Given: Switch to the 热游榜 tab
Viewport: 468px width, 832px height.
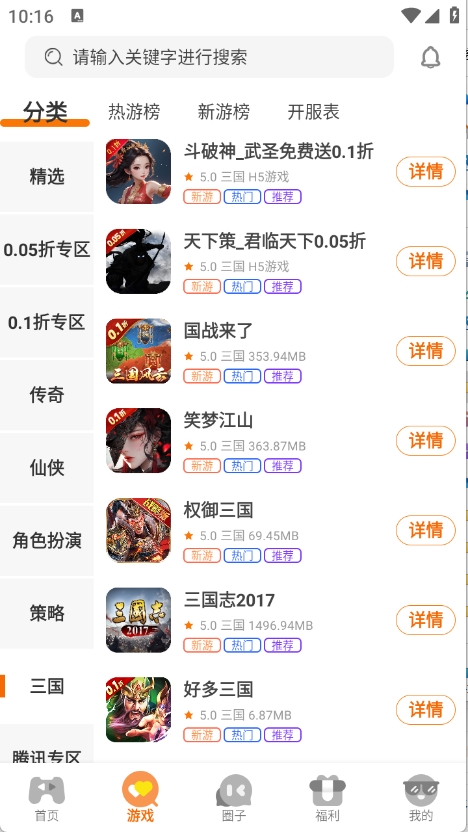Looking at the screenshot, I should click(134, 112).
